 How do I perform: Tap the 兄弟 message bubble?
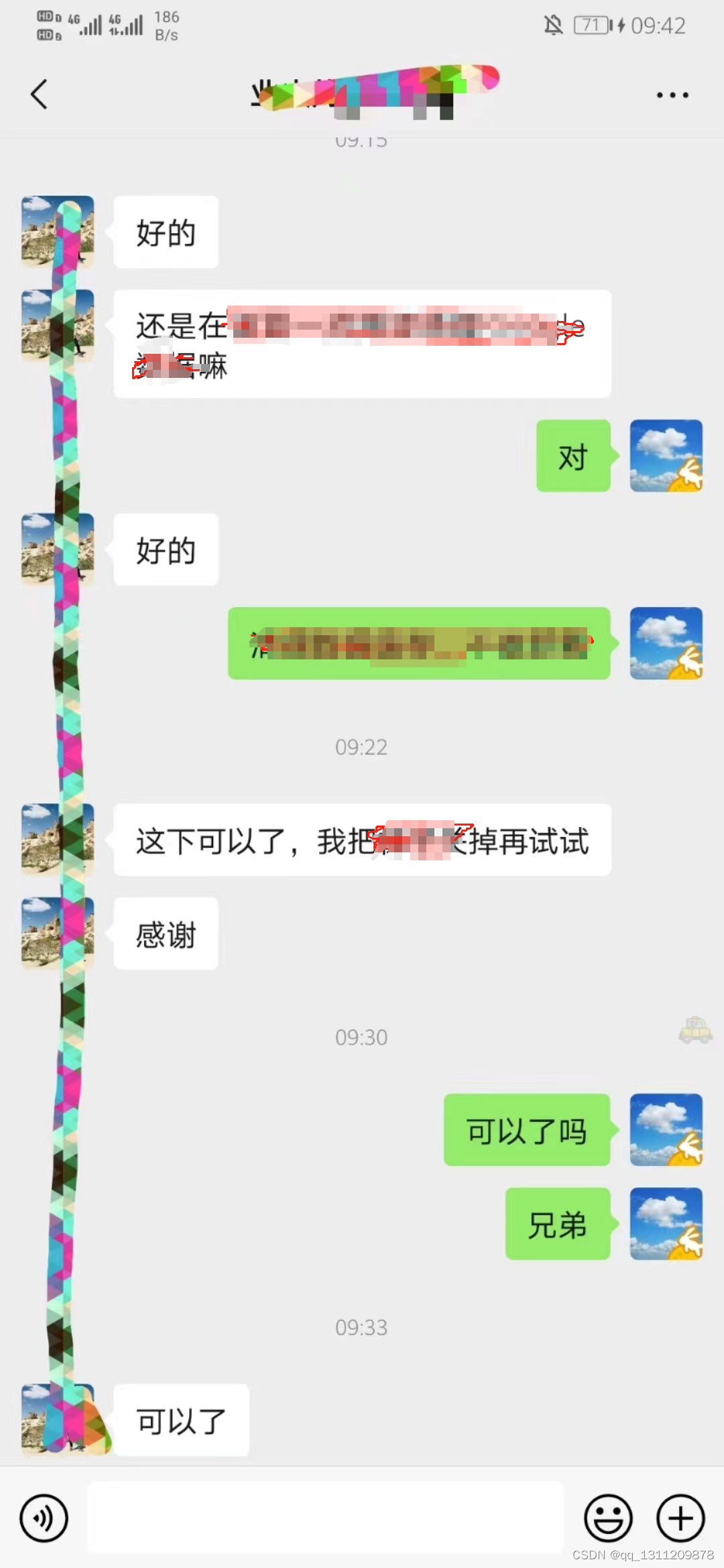tap(558, 1224)
